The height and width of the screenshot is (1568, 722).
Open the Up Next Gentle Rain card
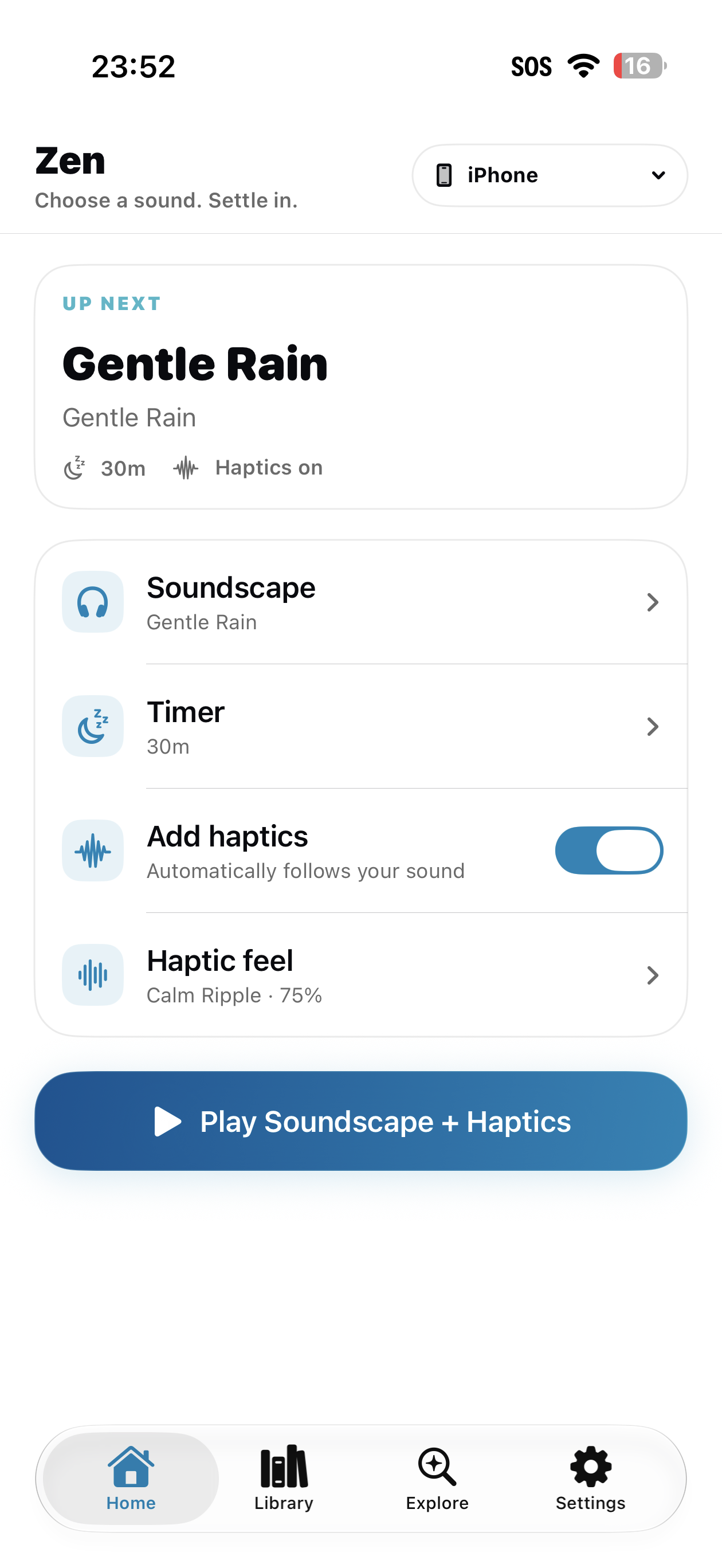coord(361,387)
